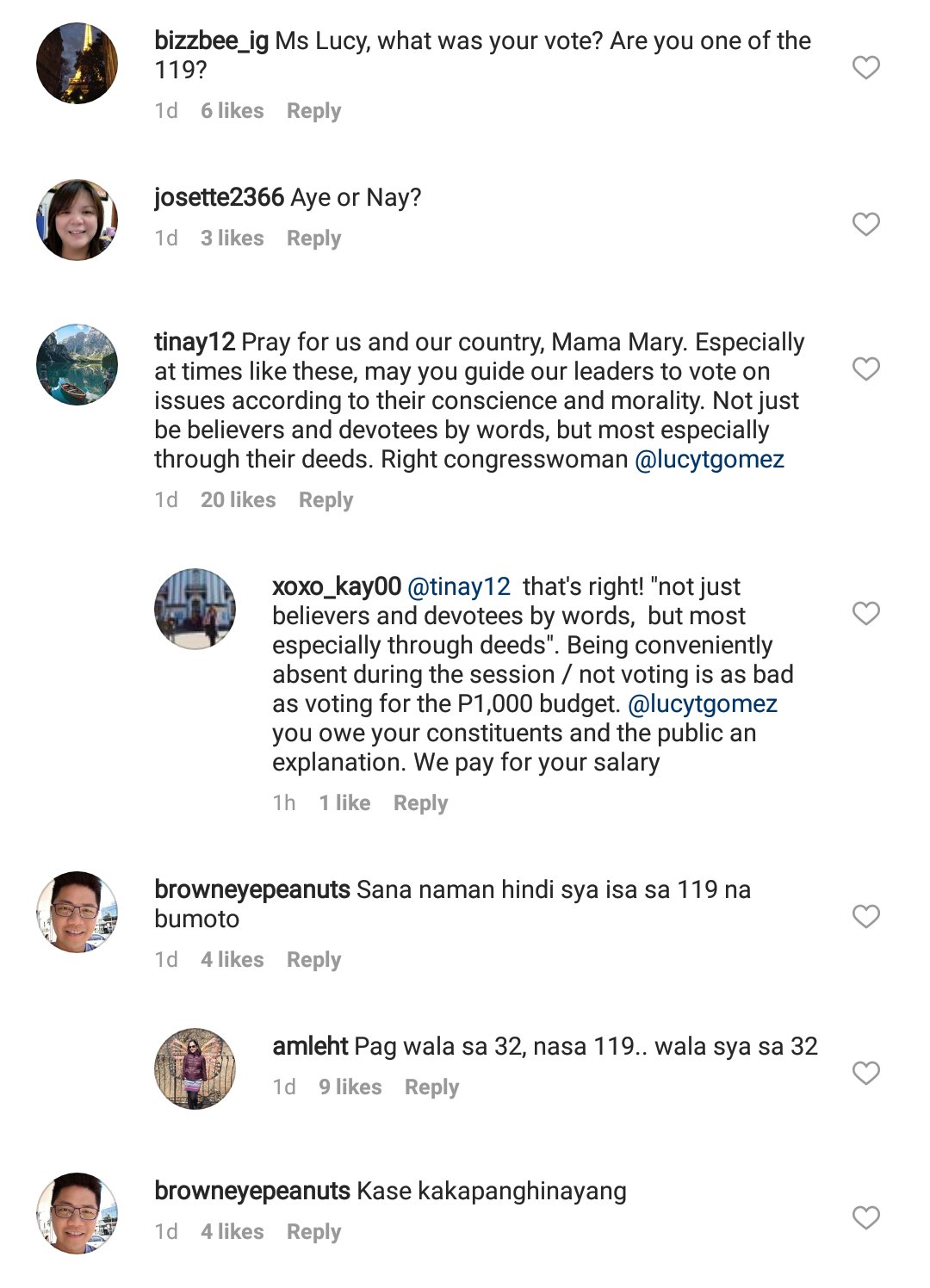Like browneyepeanuts' comment about 119 na bumoto

pos(865,916)
